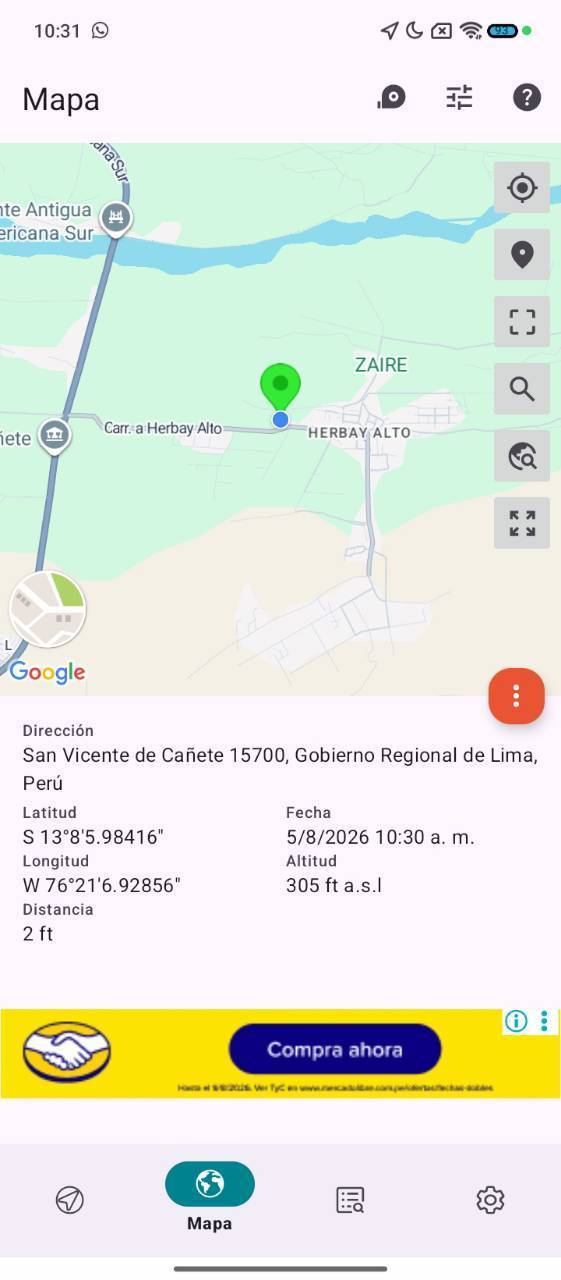This screenshot has width=561, height=1280.
Task: Tap Compra ahora in the ad banner
Action: coord(335,1050)
